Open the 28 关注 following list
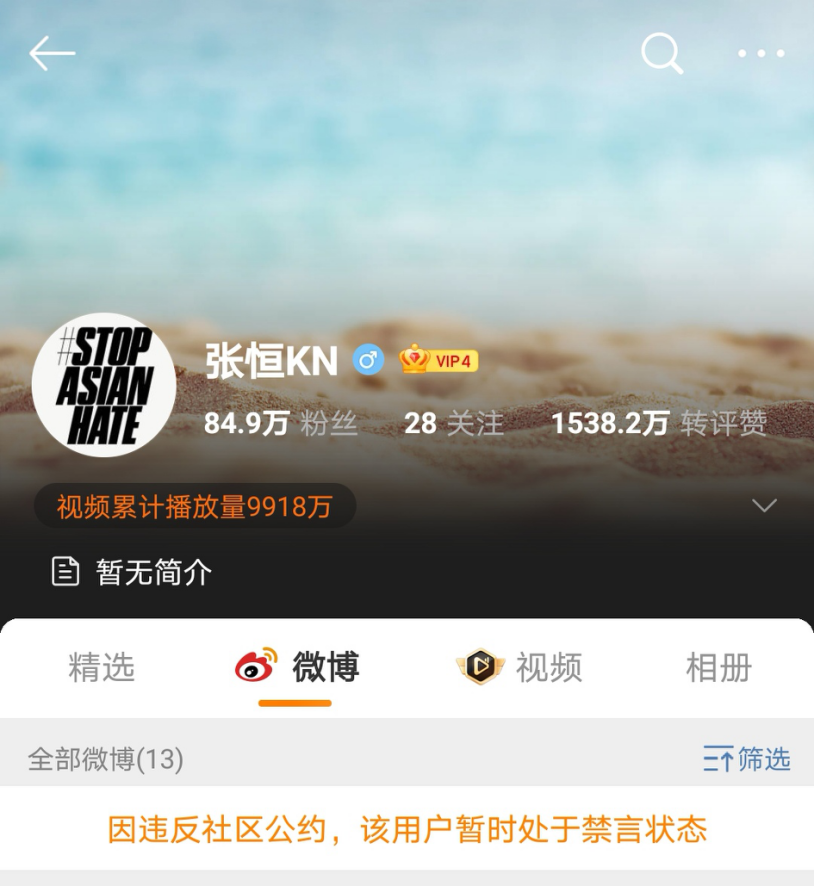 (454, 424)
